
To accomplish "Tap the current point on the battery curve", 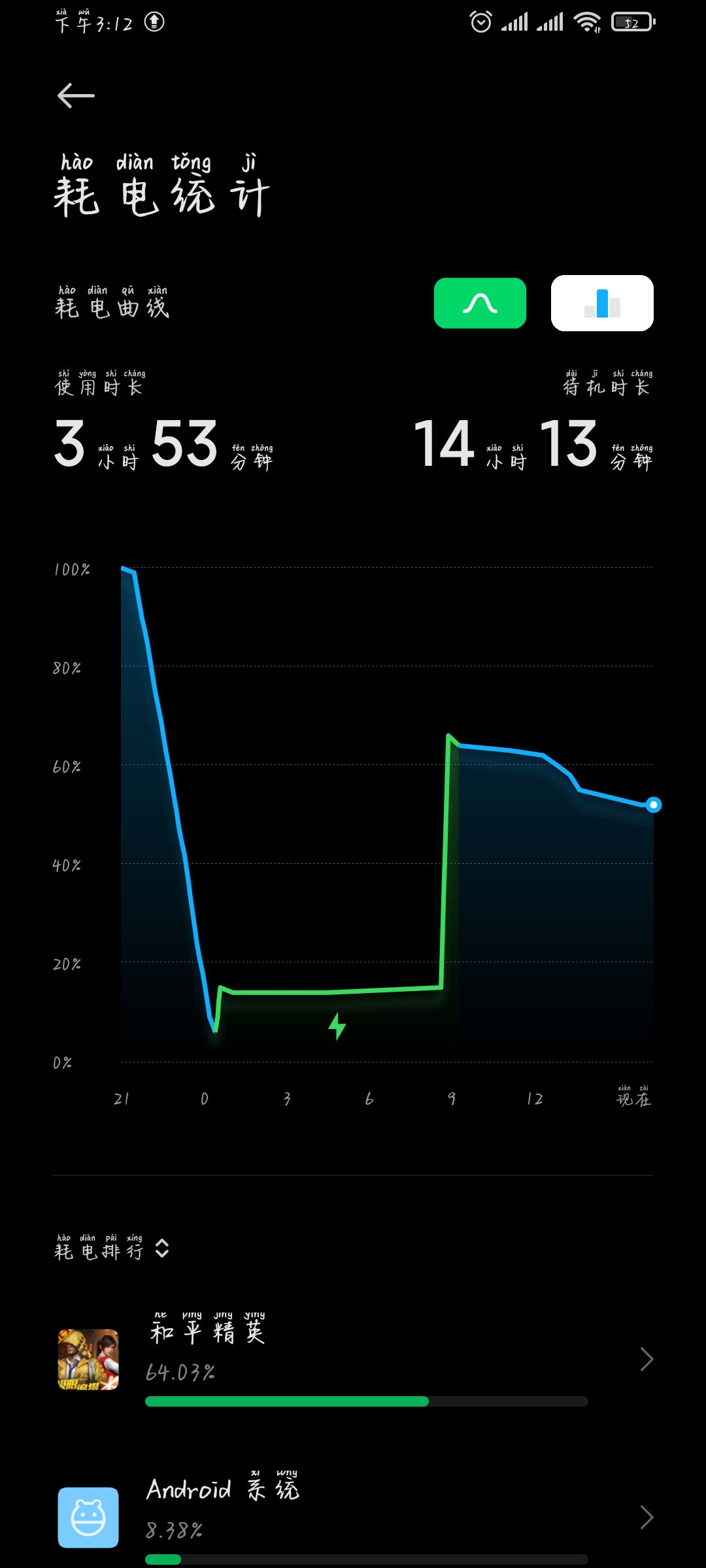I will [653, 805].
